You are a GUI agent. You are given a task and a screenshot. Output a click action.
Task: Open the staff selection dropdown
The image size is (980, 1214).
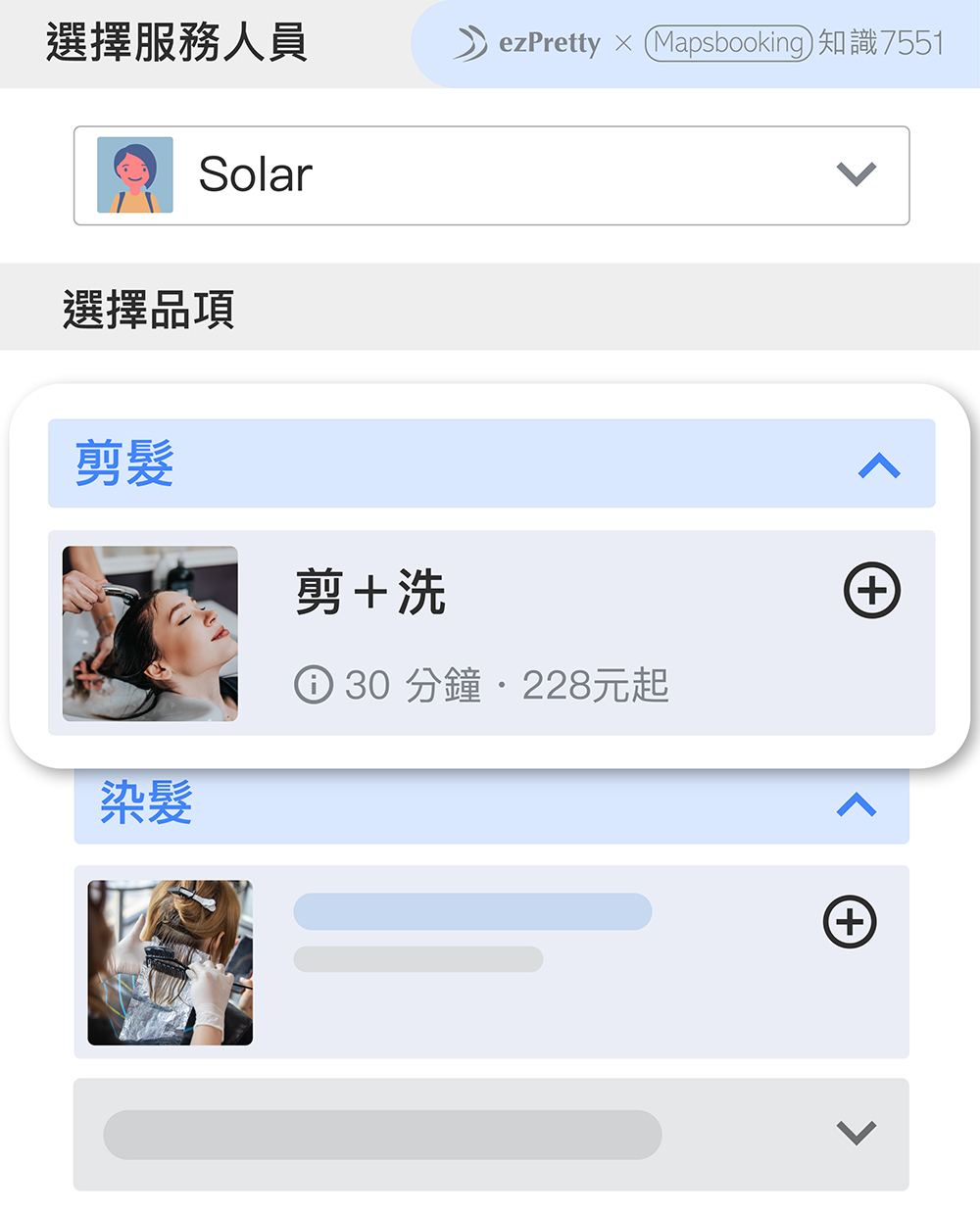[x=855, y=174]
